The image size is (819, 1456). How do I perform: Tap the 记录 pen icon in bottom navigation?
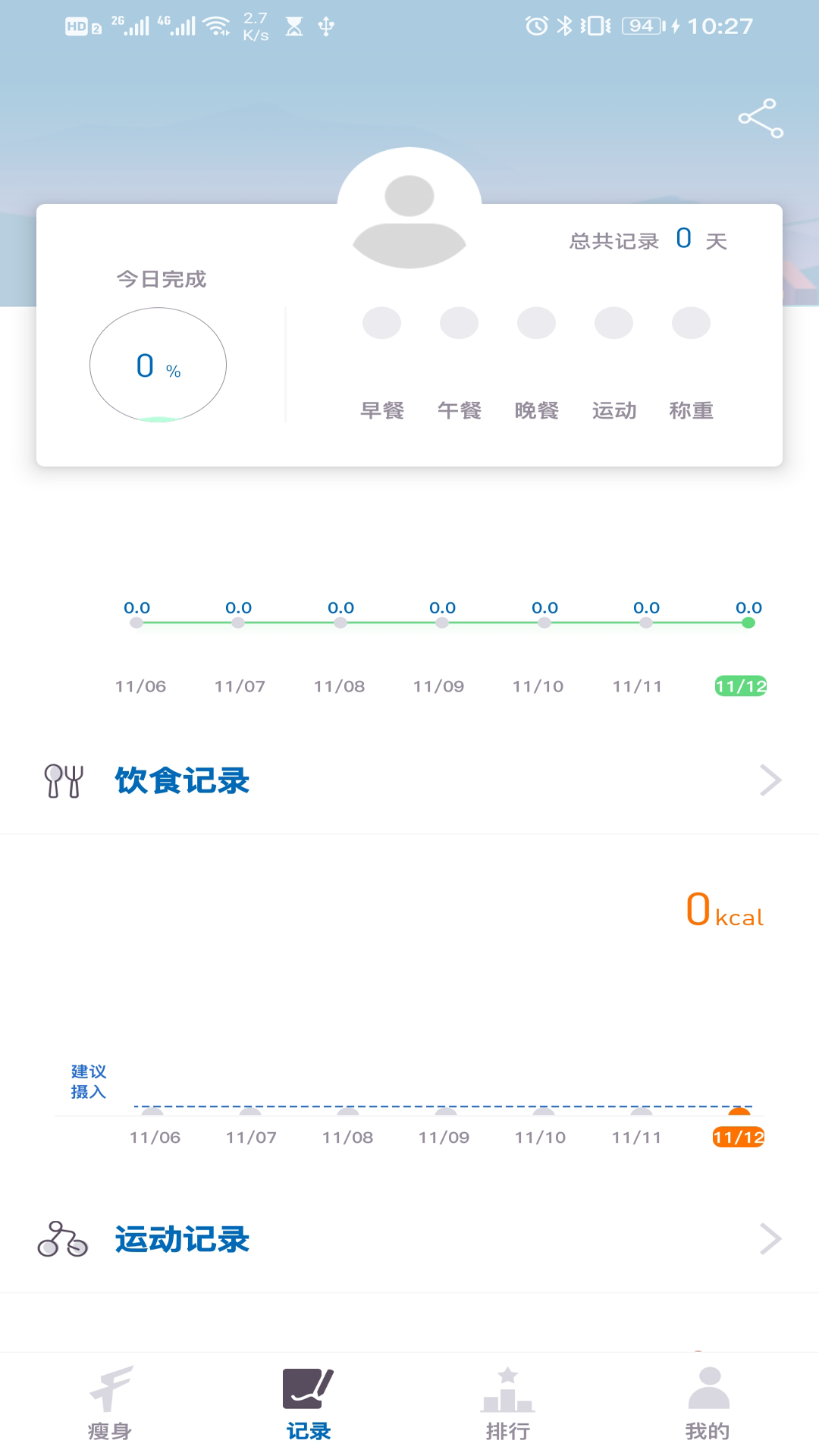point(308,1398)
